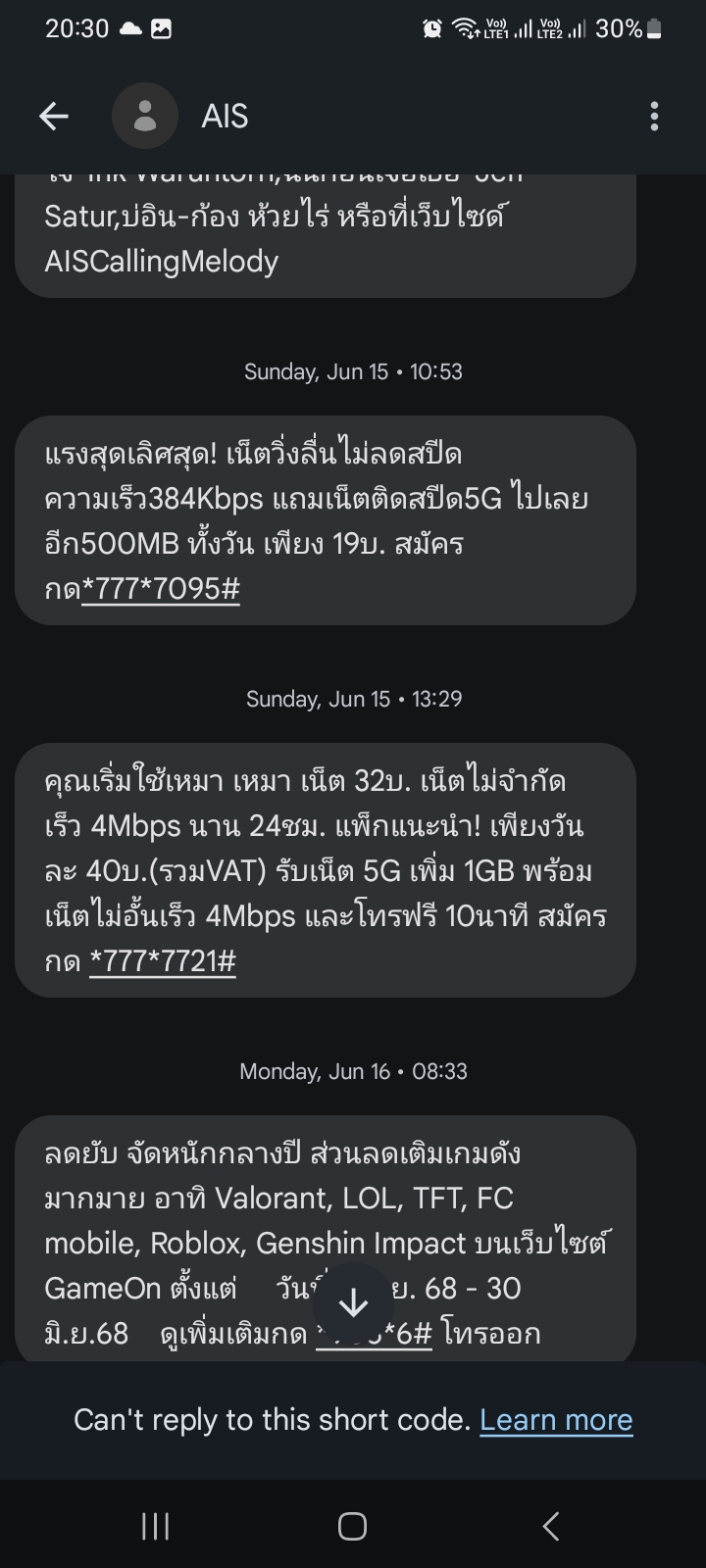This screenshot has width=706, height=1568.
Task: Dial the *777*7721# code link
Action: tap(163, 961)
